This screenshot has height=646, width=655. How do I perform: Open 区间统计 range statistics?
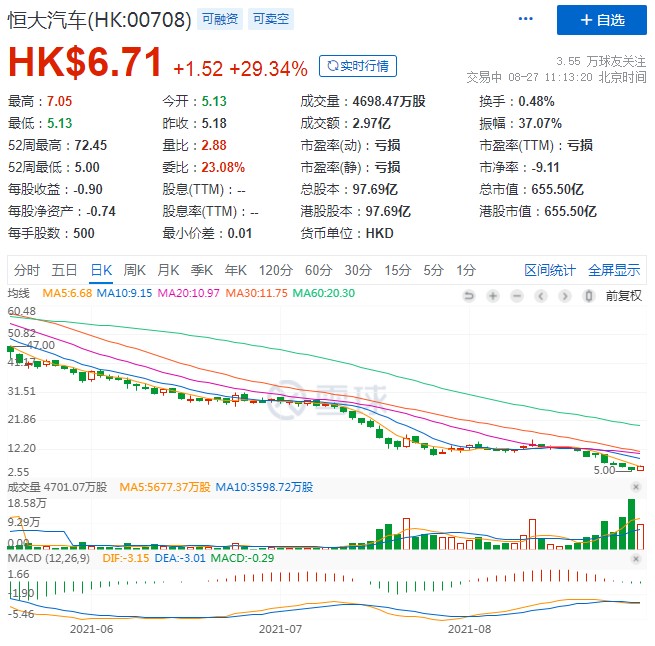click(550, 270)
